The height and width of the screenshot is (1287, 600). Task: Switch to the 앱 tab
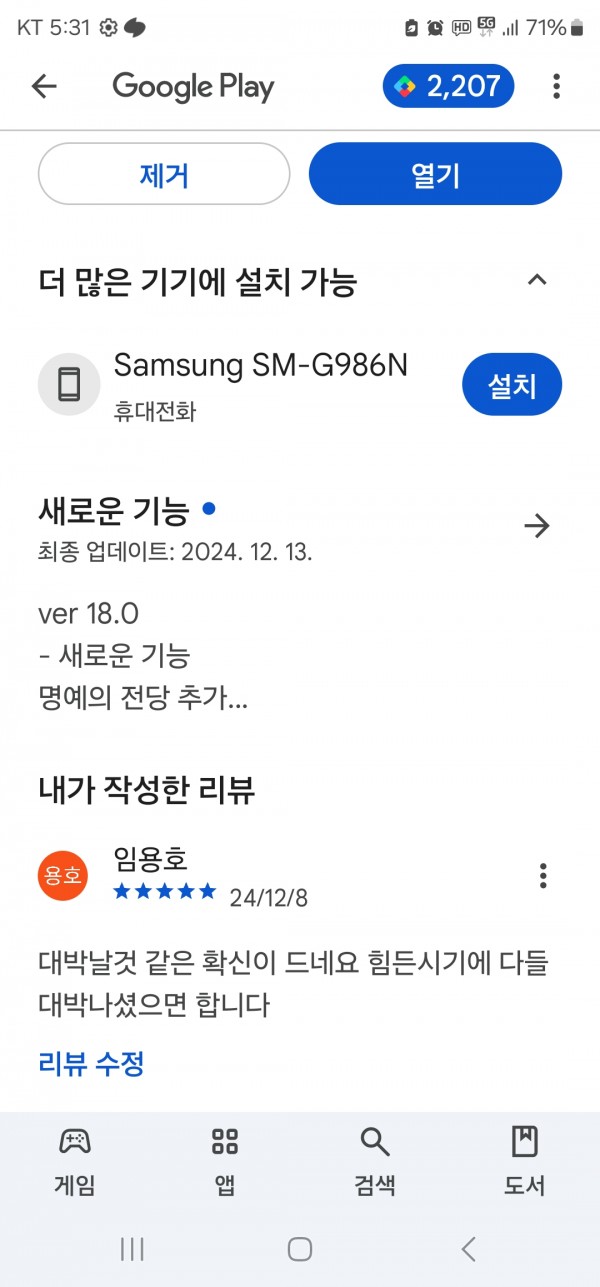225,1161
